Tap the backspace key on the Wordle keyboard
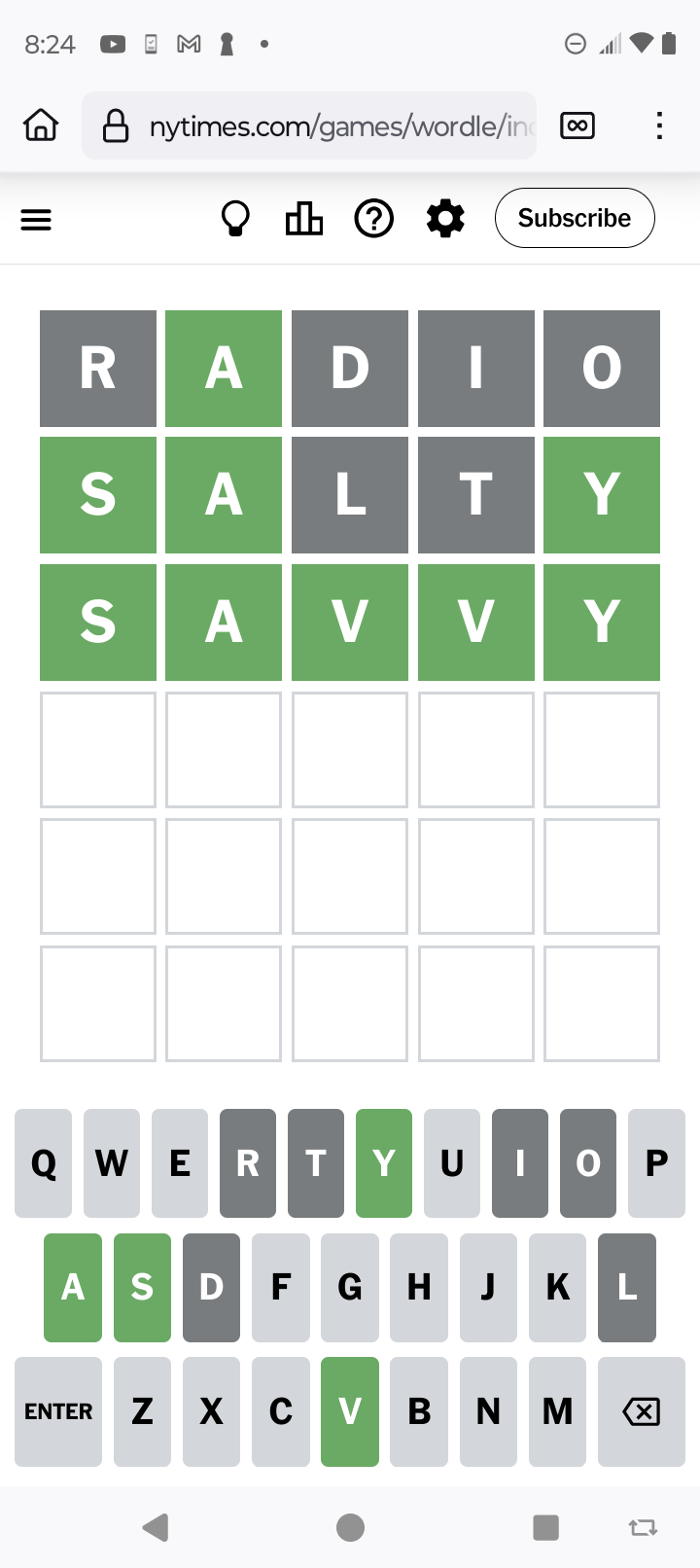 click(642, 1411)
